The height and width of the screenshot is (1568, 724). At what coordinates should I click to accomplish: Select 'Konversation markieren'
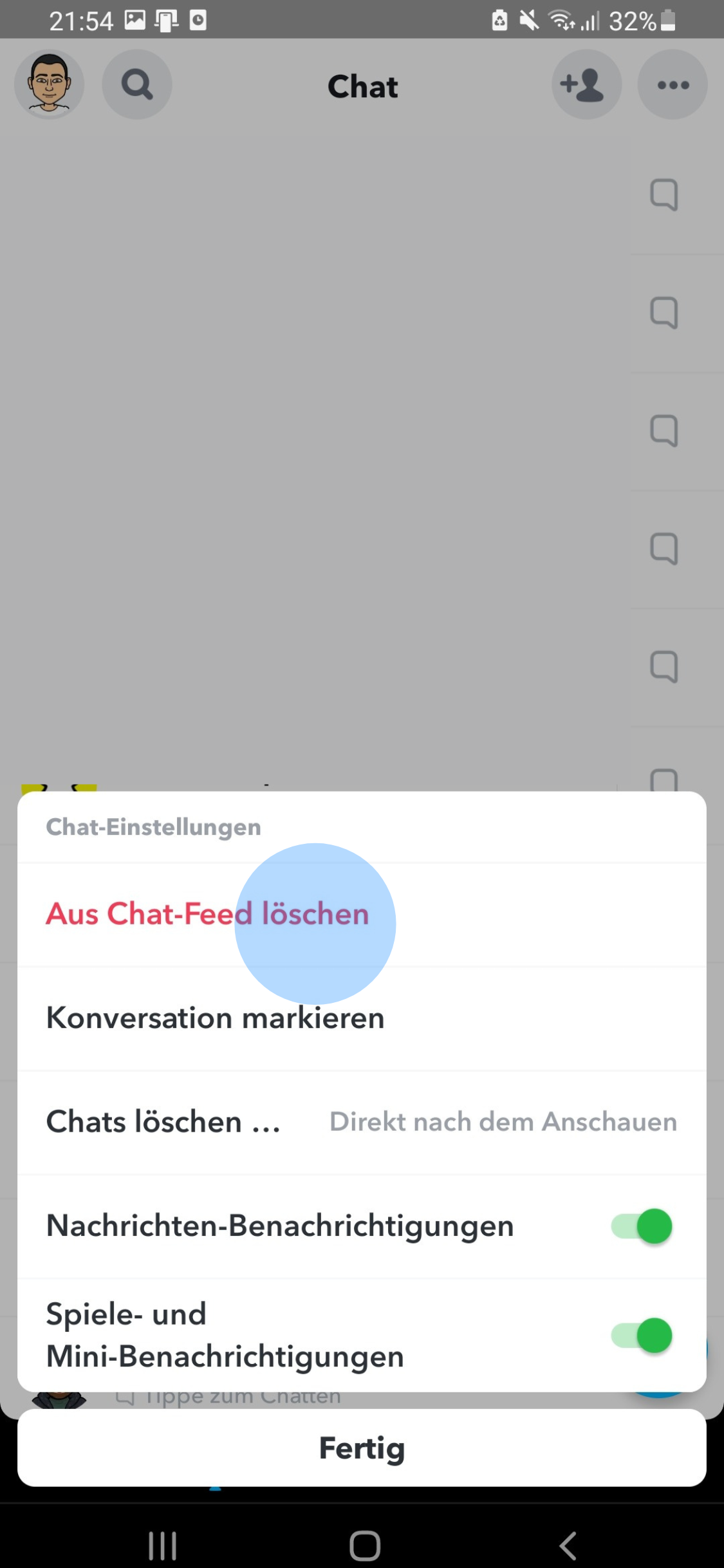(215, 1018)
